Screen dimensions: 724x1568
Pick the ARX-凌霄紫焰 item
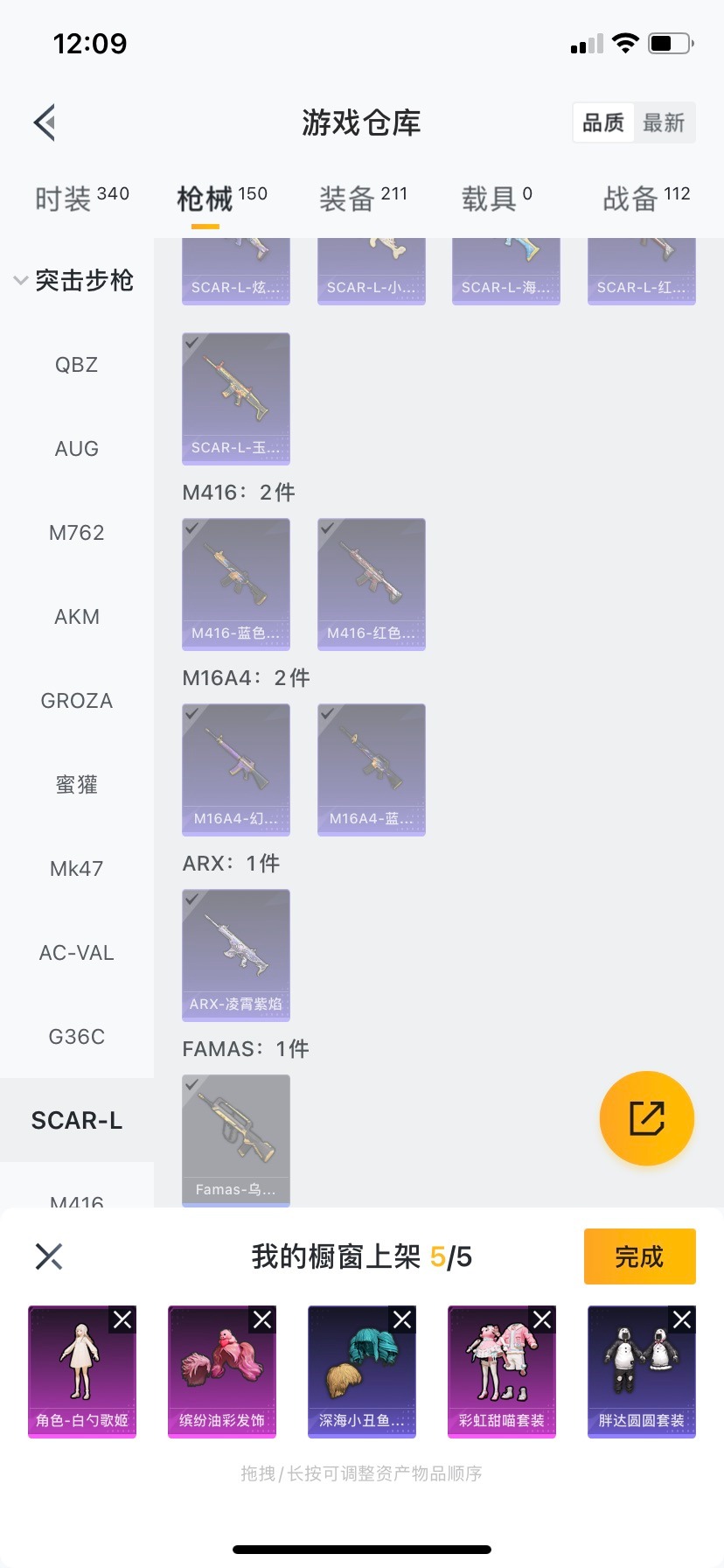[236, 955]
